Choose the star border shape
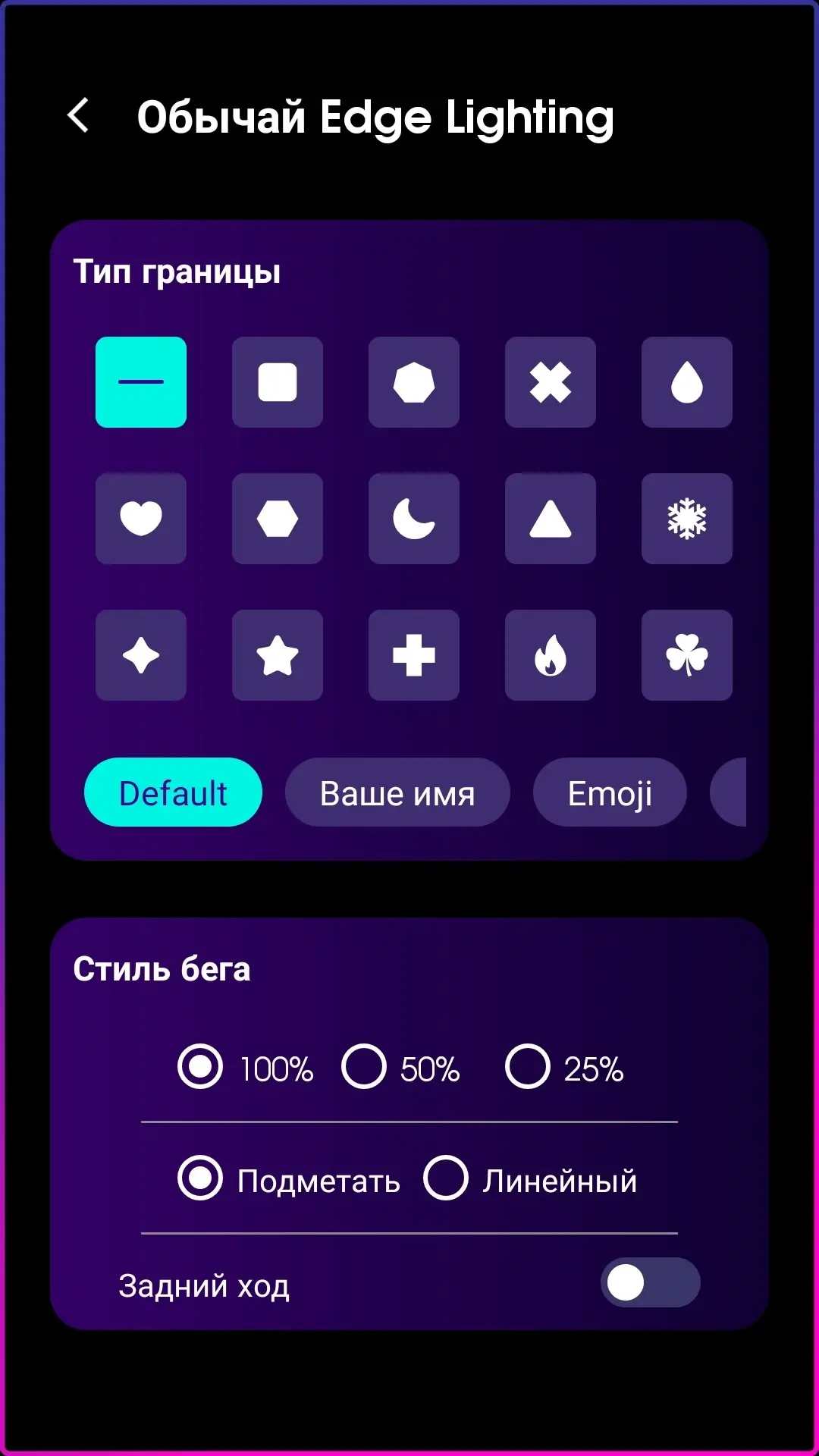This screenshot has width=819, height=1456. pyautogui.click(x=278, y=655)
